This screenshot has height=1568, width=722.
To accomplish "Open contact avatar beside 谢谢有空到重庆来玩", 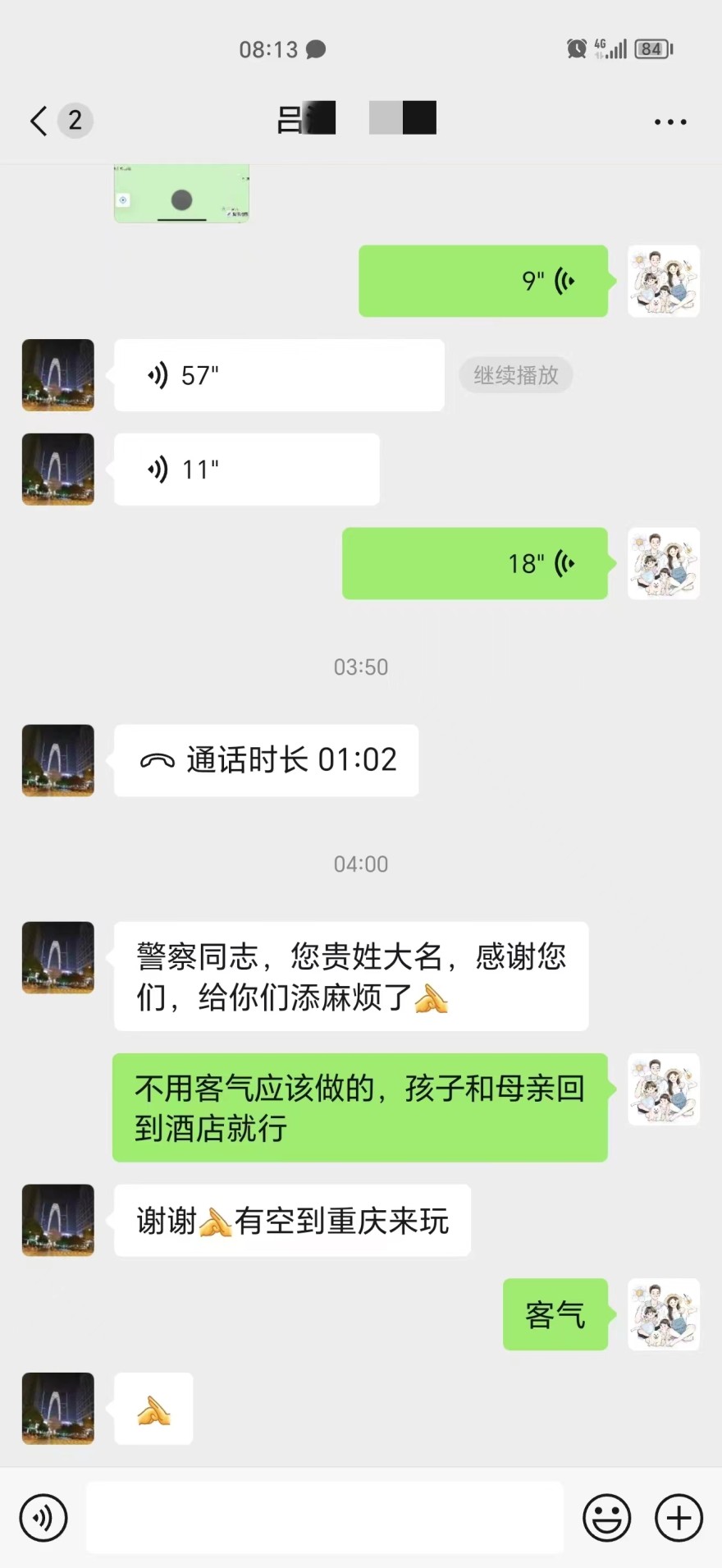I will coord(57,1220).
